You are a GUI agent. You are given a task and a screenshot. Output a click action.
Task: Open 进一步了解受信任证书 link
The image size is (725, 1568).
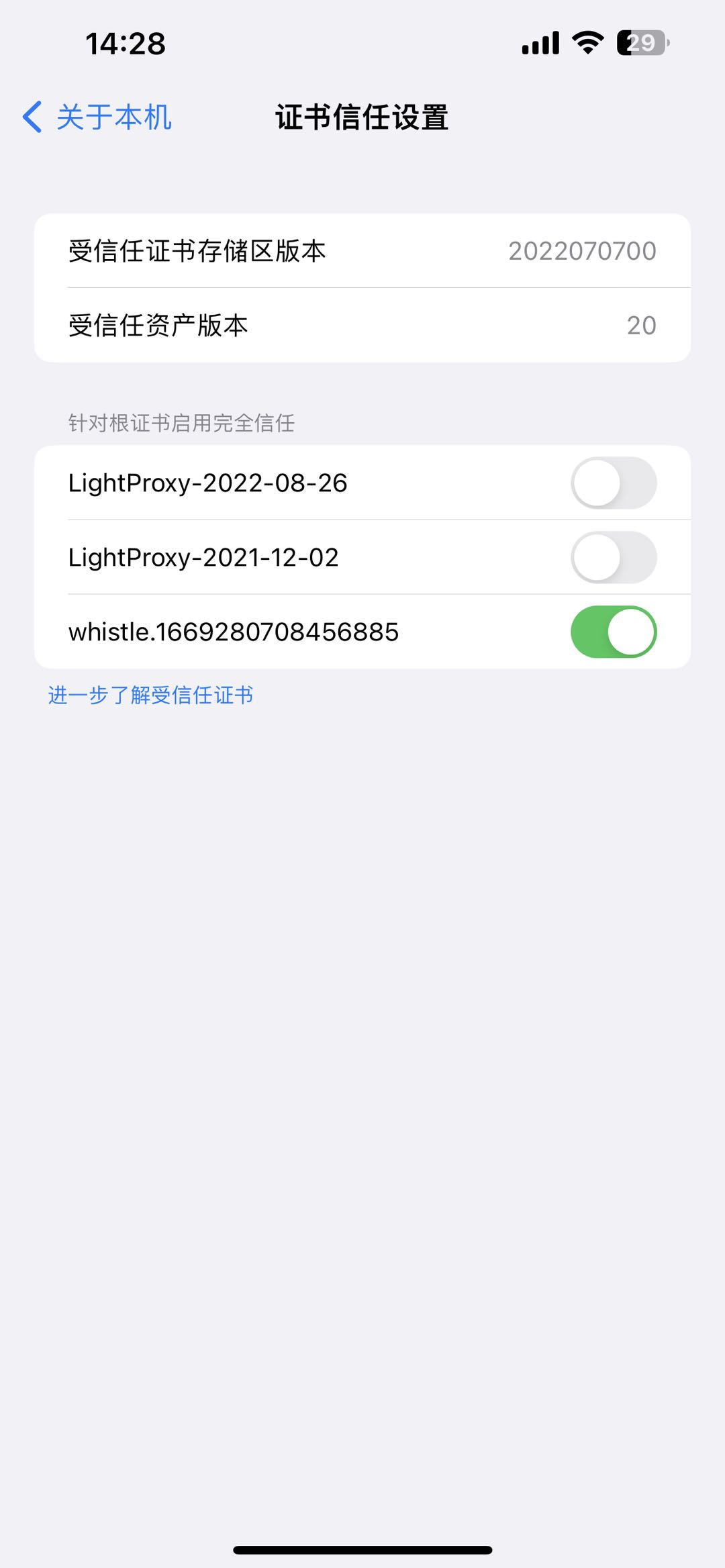pos(150,695)
